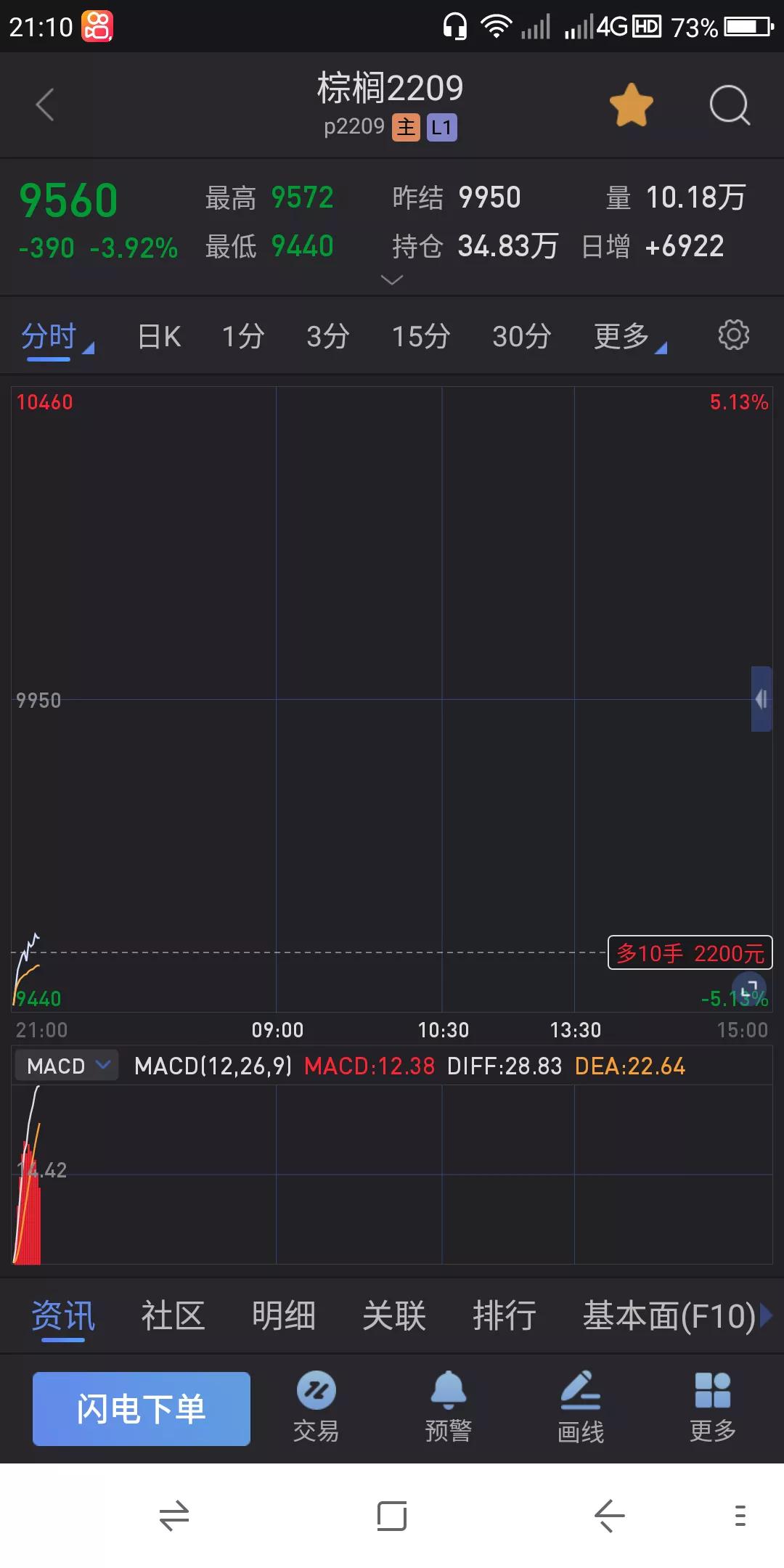The image size is (784, 1568).
Task: Toggle the favorite star for 棕榈2209
Action: (x=631, y=106)
